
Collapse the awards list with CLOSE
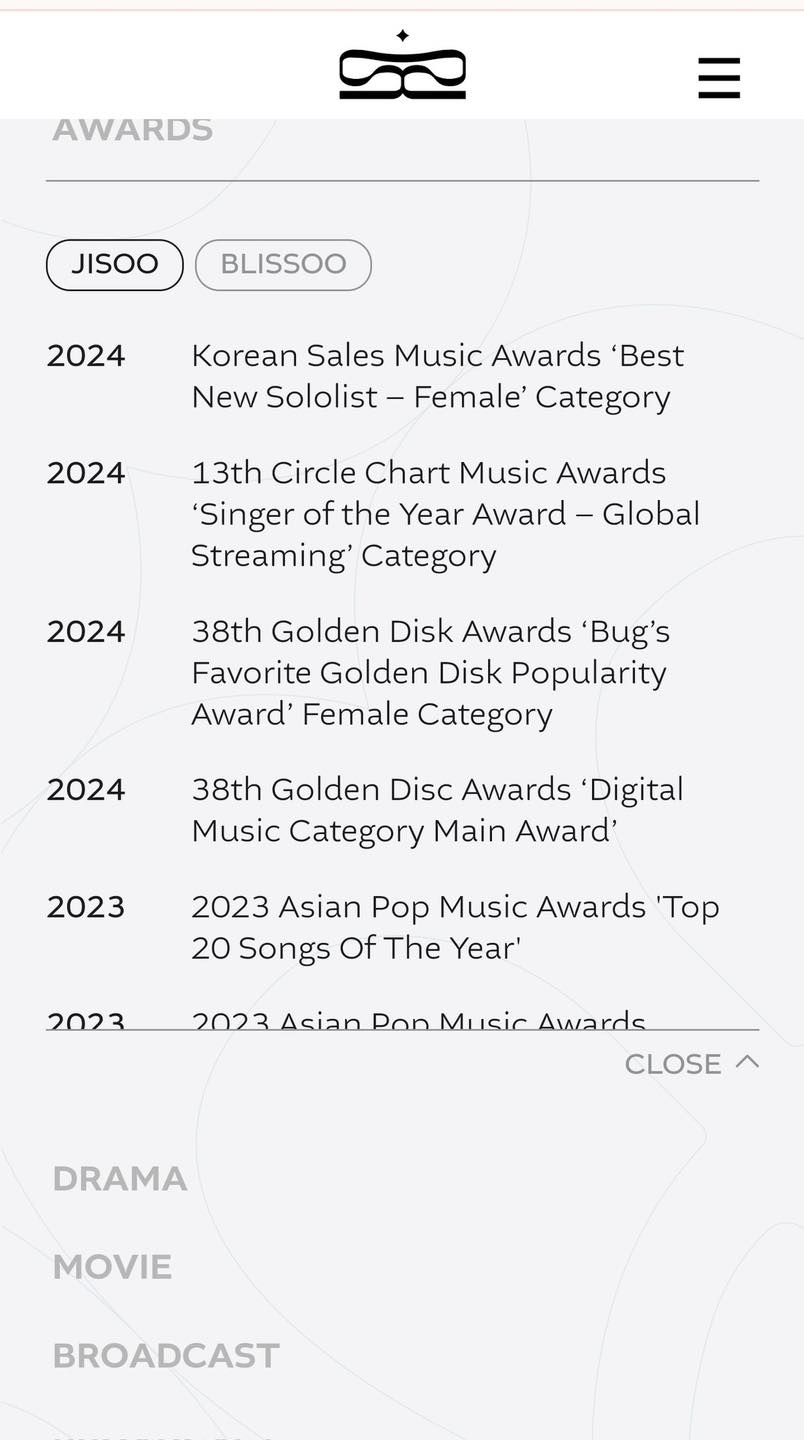click(691, 1063)
